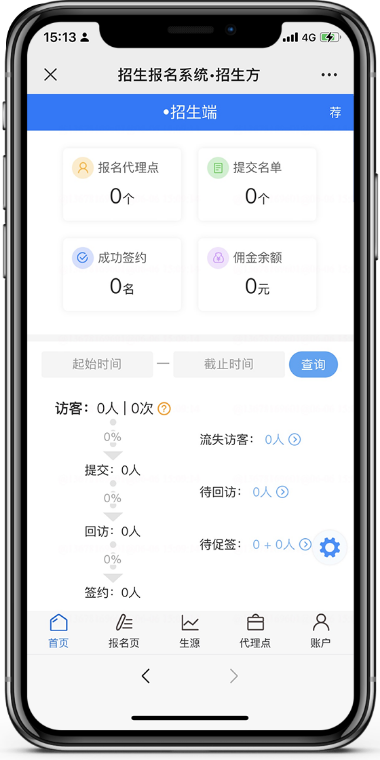Tap the 荐 recommend button in the header
The image size is (380, 760).
[x=335, y=112]
